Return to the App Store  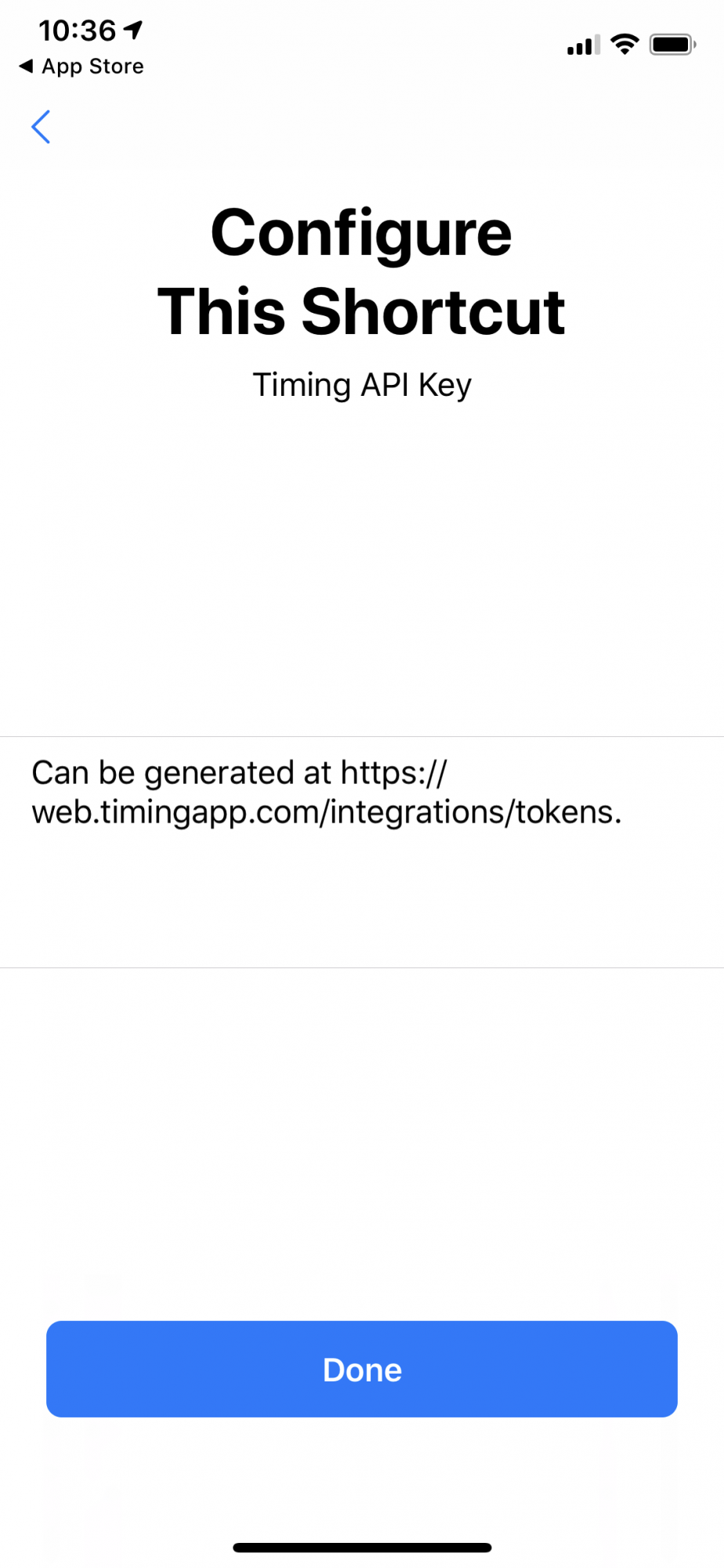pyautogui.click(x=81, y=67)
